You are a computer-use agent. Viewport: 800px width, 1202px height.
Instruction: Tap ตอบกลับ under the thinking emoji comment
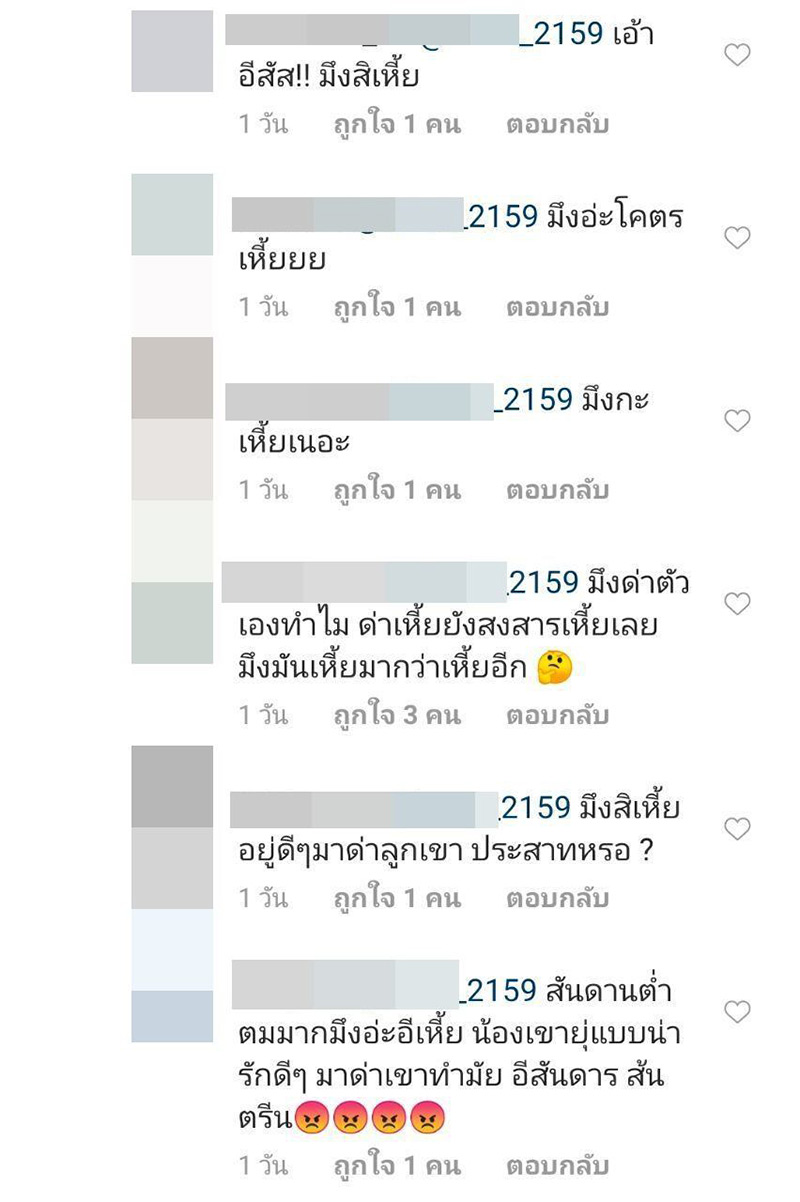click(557, 715)
